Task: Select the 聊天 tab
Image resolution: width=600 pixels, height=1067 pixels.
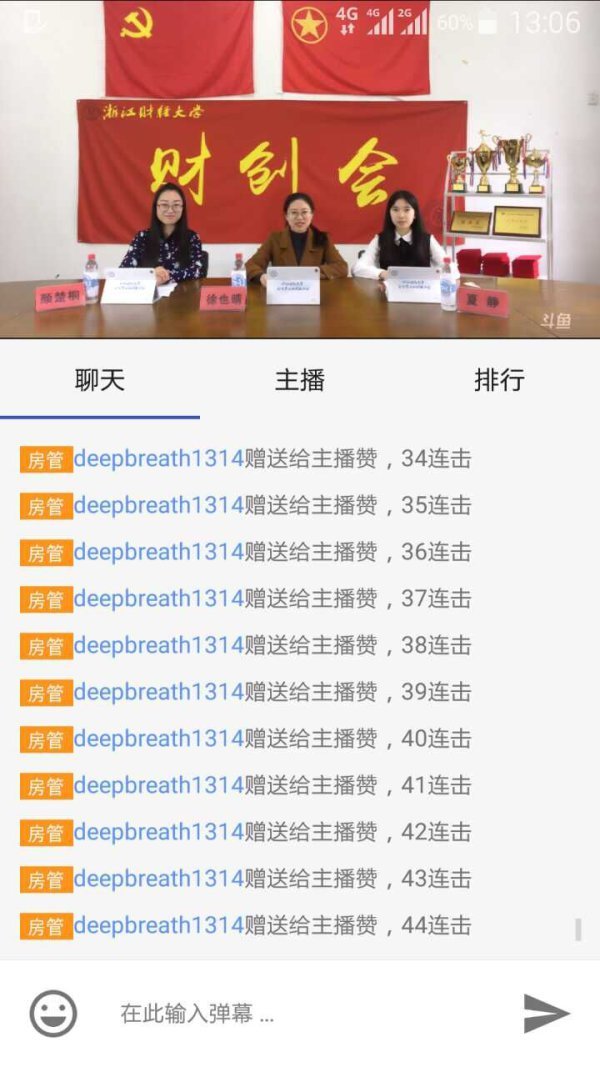Action: click(100, 380)
